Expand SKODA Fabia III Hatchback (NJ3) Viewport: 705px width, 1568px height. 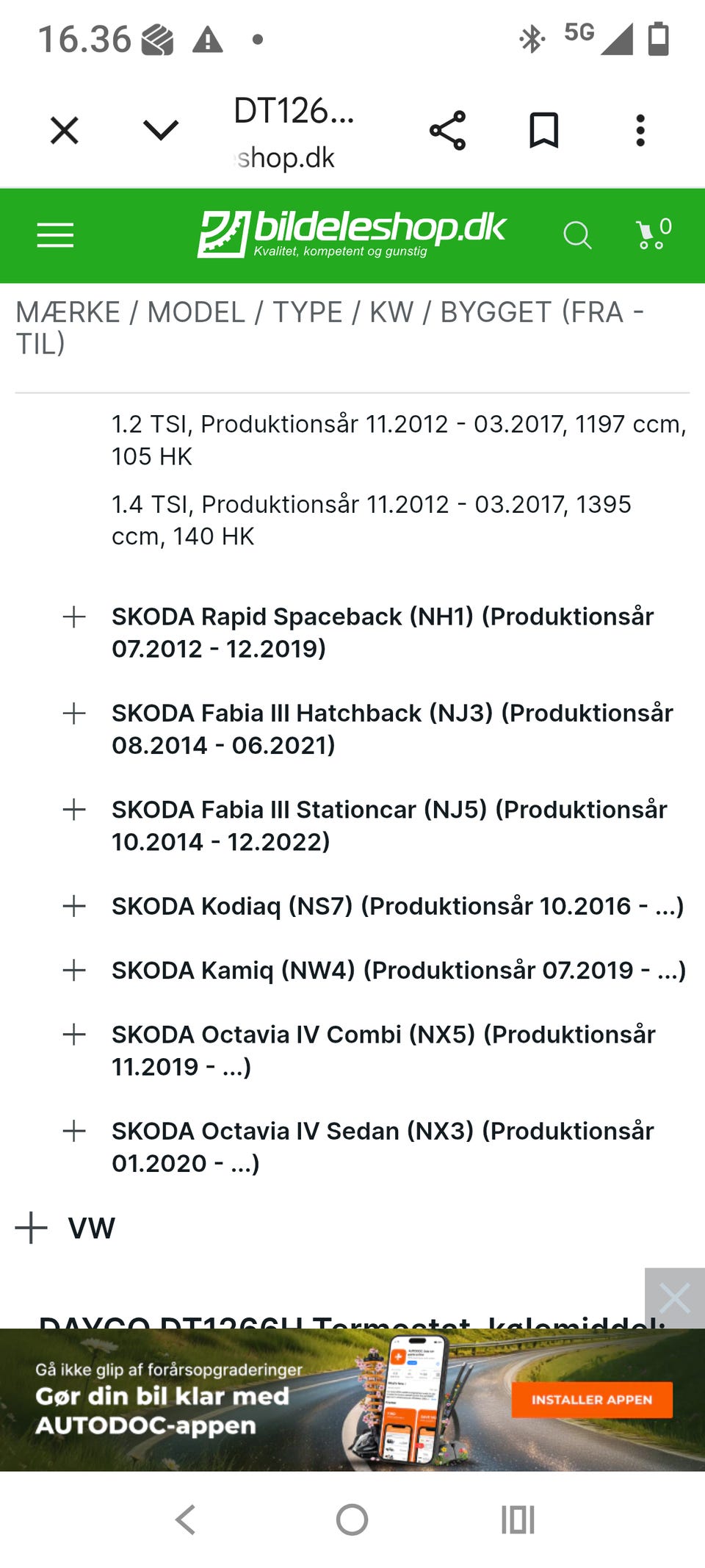[x=74, y=713]
